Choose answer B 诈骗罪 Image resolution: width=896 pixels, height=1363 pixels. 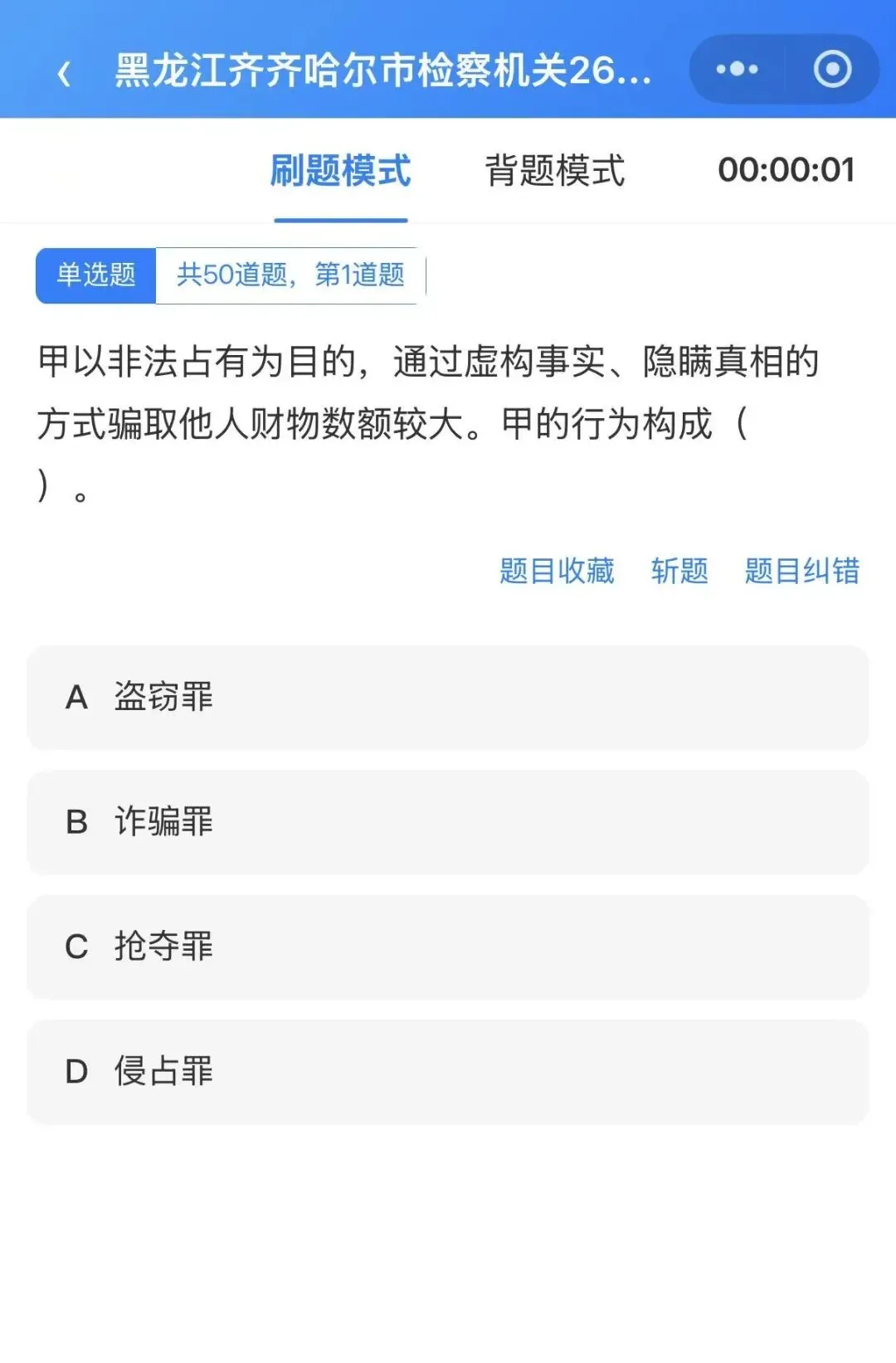(x=448, y=822)
